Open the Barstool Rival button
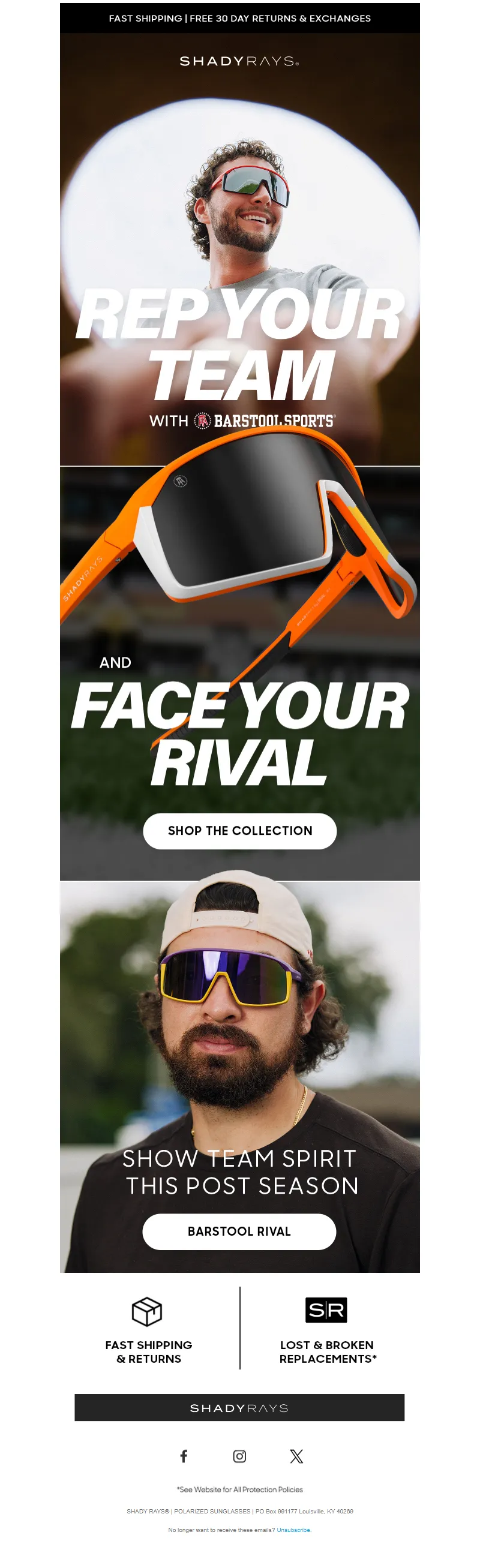This screenshot has width=480, height=1568. coord(239,1231)
